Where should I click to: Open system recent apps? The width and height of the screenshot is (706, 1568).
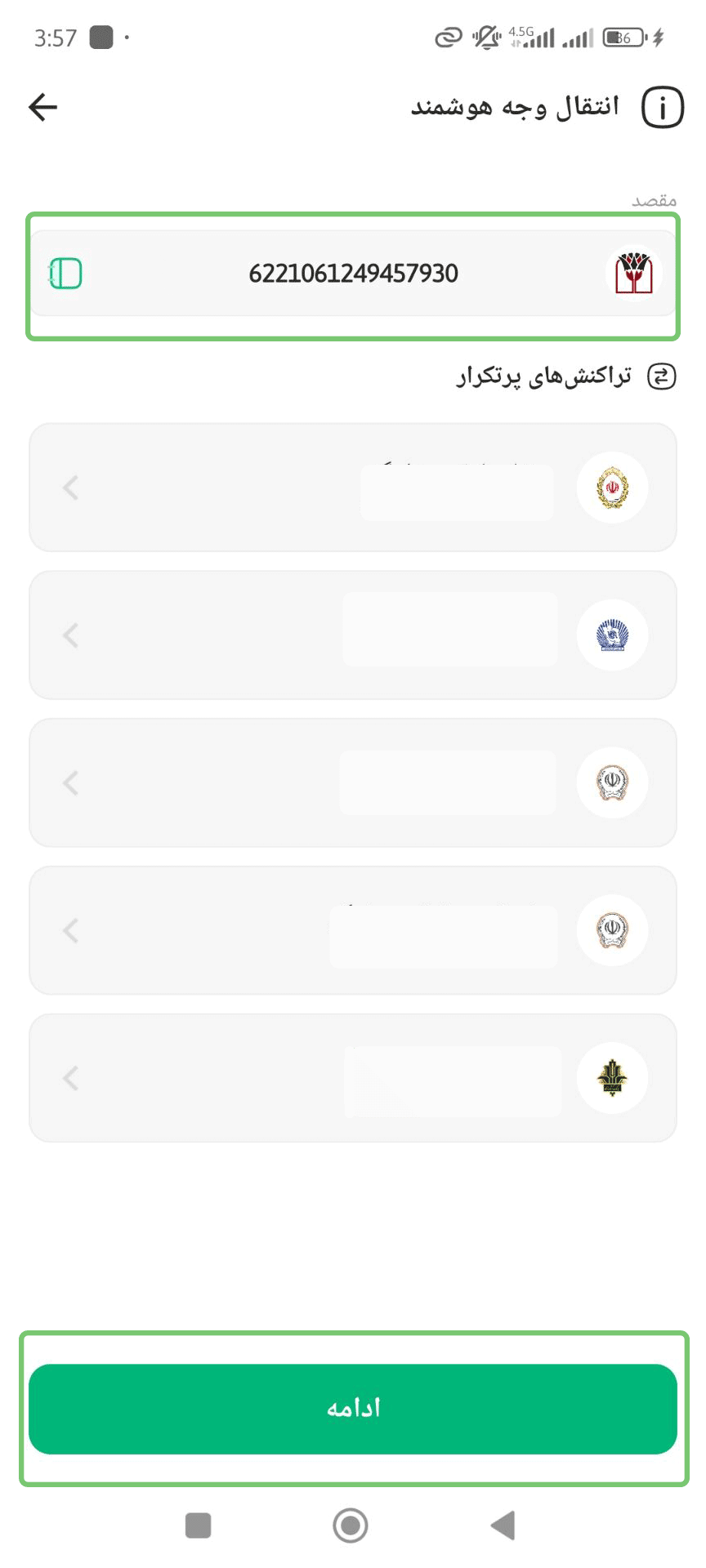[x=198, y=1525]
